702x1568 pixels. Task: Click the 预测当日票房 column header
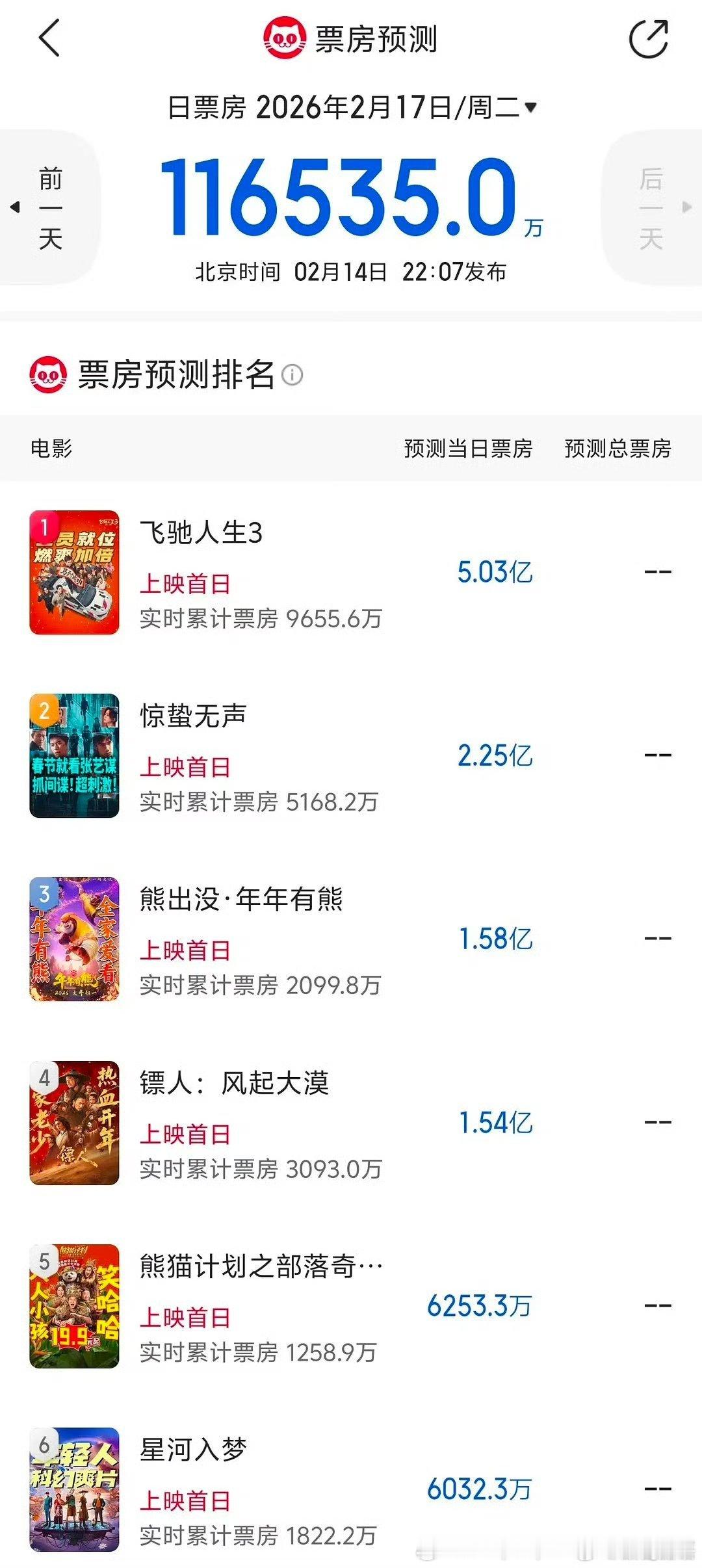pos(467,448)
